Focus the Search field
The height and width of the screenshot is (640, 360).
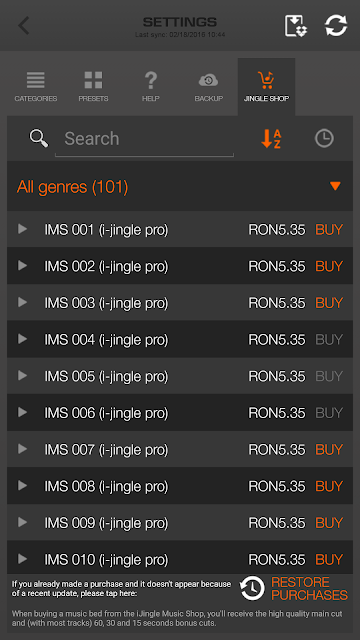144,139
